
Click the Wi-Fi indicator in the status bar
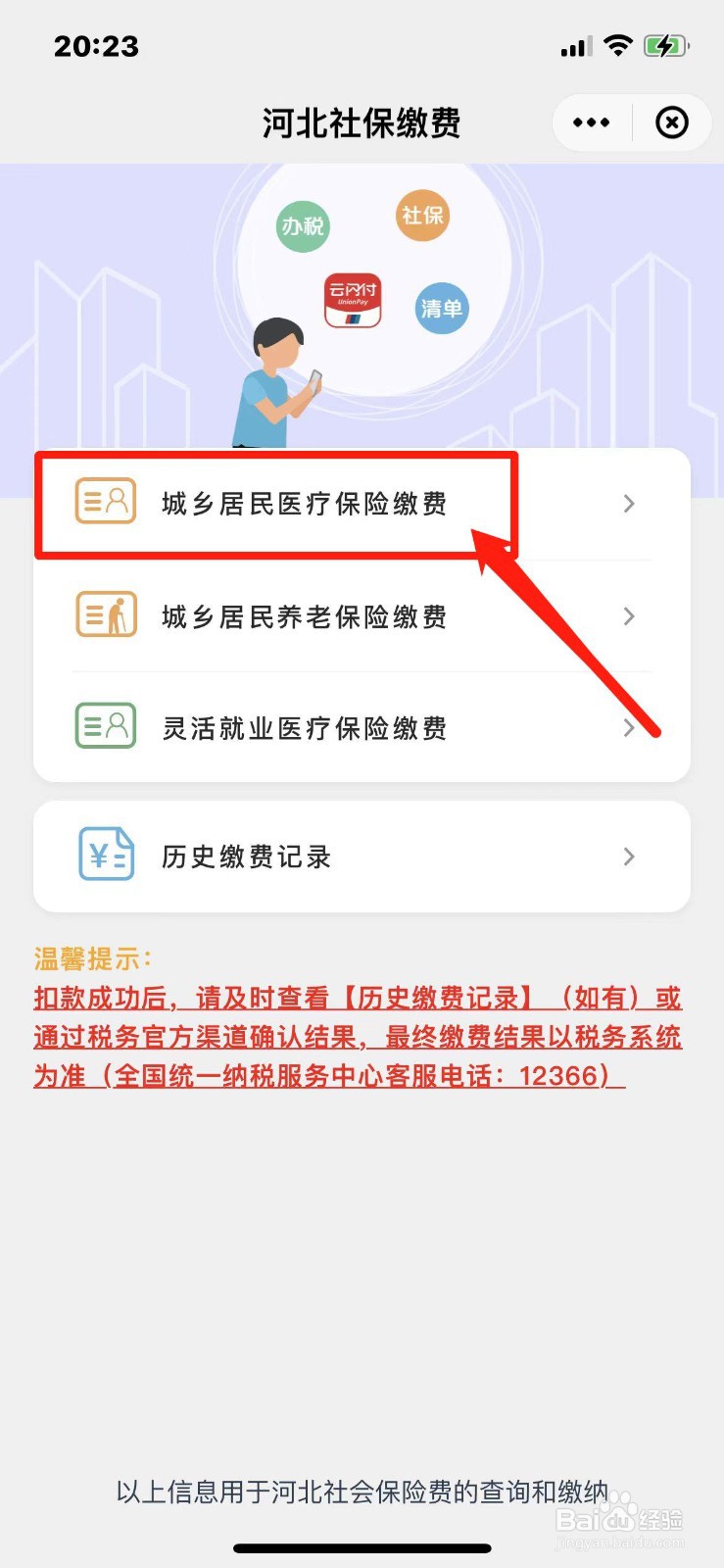click(617, 44)
